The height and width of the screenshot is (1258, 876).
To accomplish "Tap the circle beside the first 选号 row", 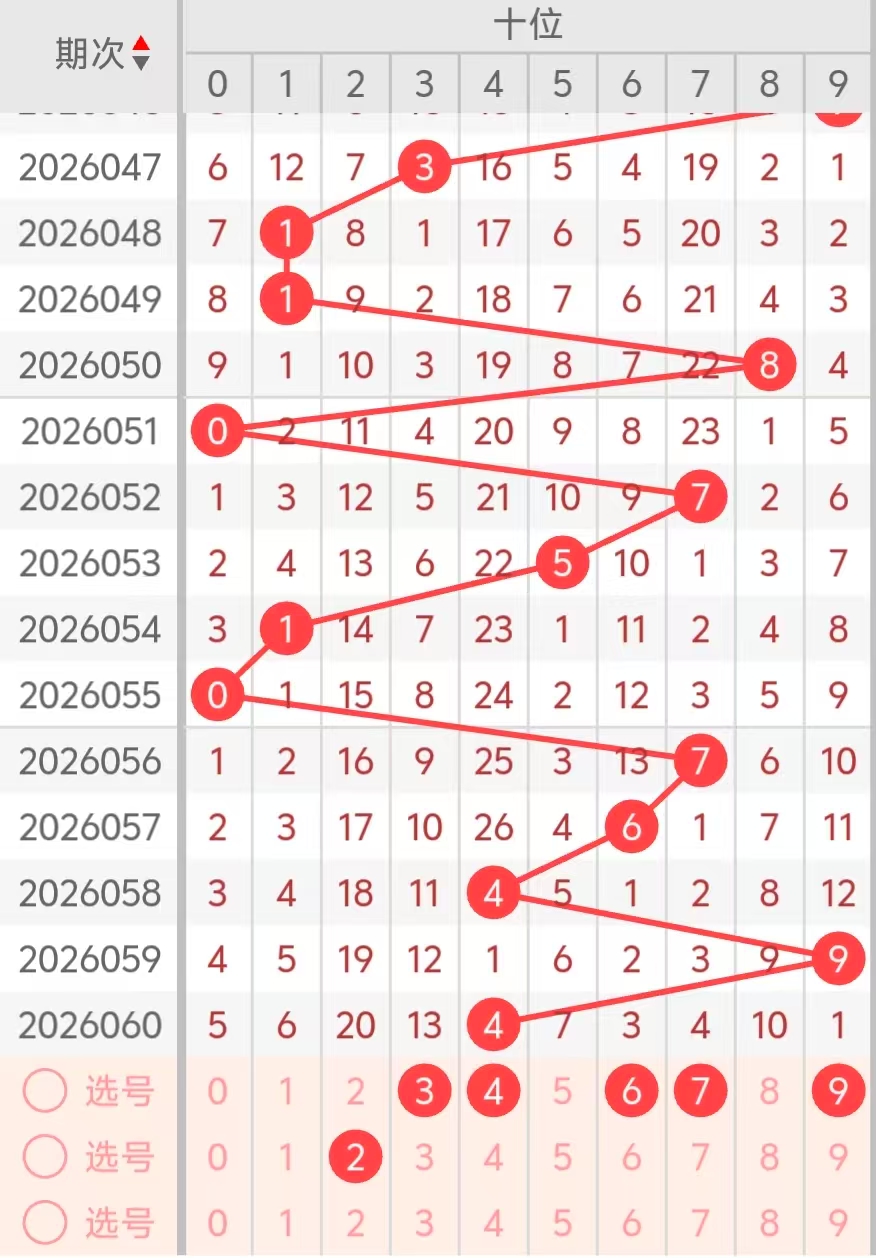I will click(45, 1091).
